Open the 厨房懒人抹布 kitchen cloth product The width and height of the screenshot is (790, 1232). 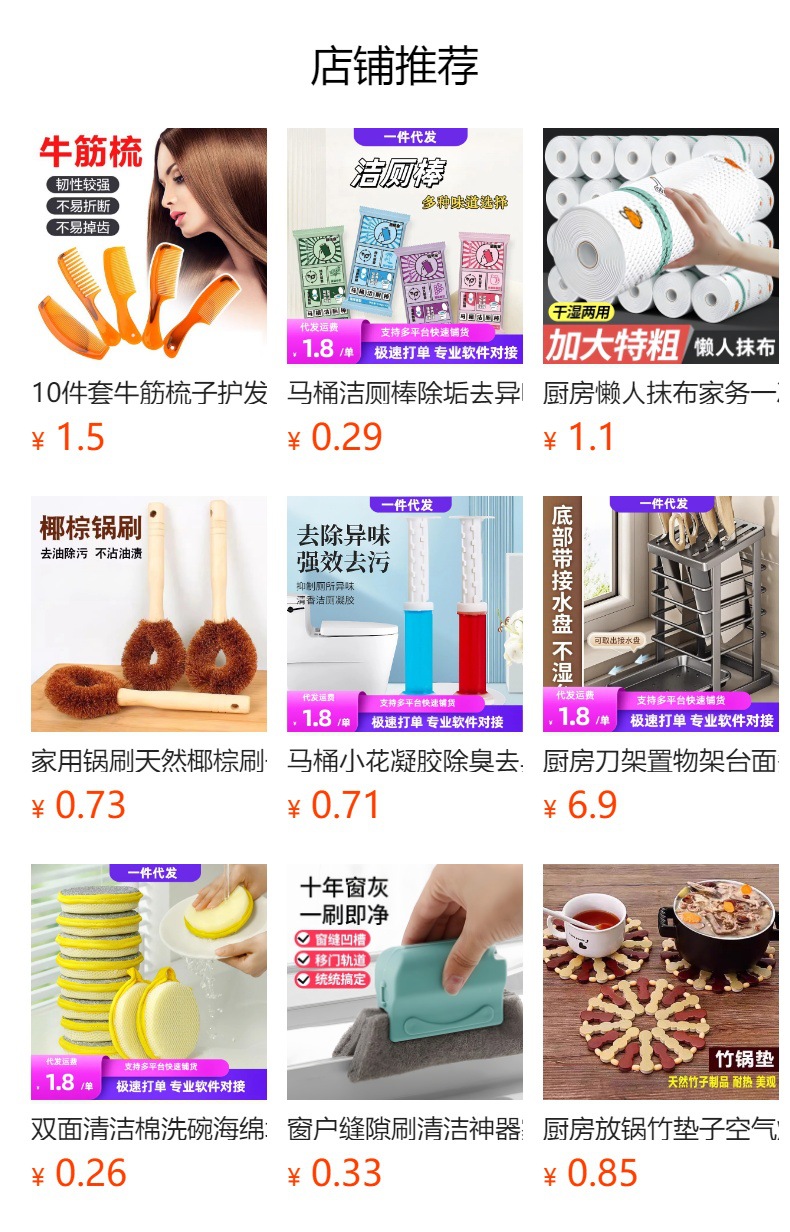click(x=661, y=292)
